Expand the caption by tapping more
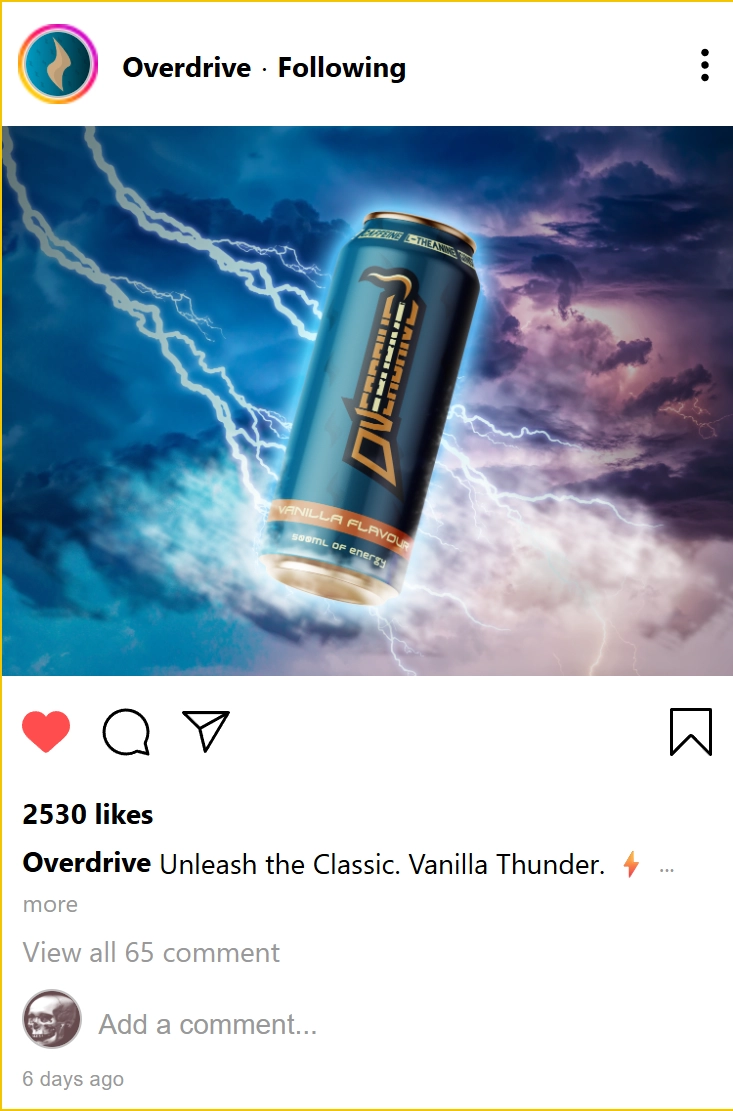733x1111 pixels. (x=50, y=904)
